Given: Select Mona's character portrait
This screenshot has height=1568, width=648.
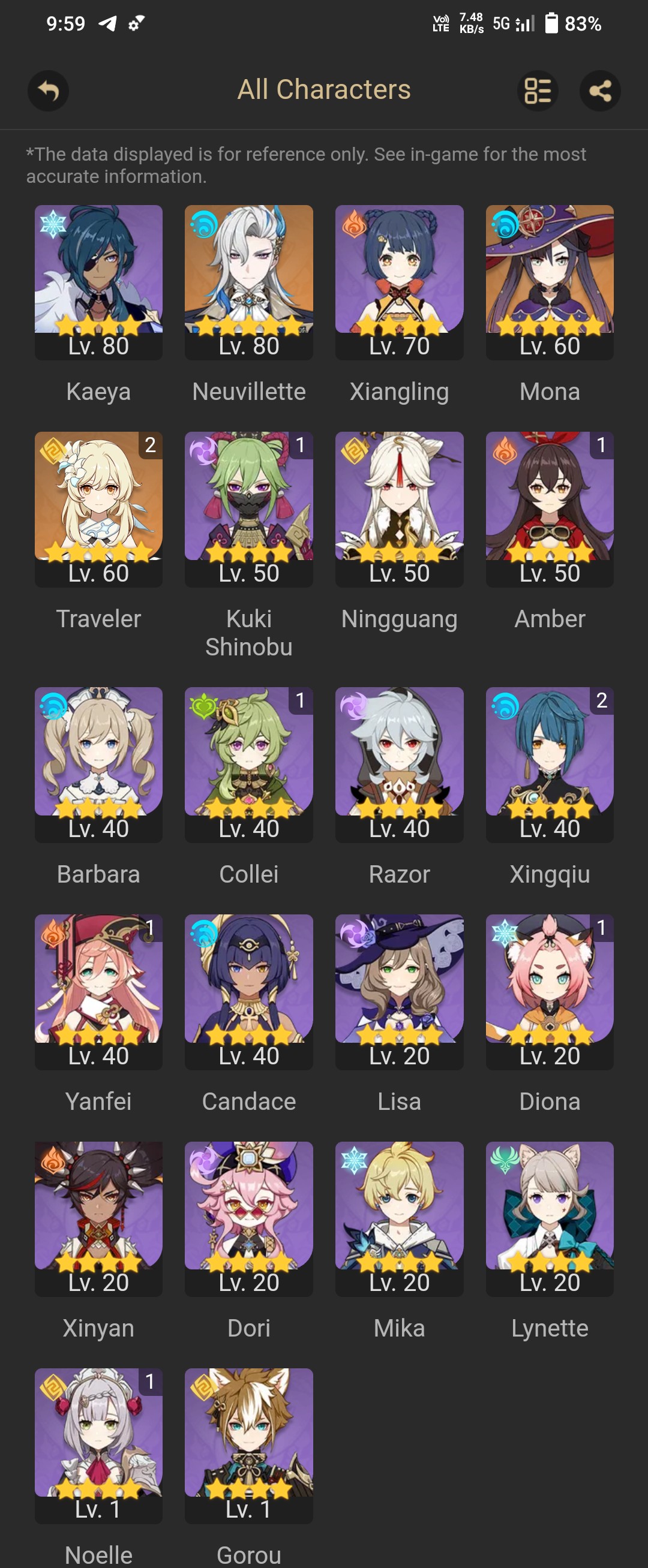Looking at the screenshot, I should 550,280.
